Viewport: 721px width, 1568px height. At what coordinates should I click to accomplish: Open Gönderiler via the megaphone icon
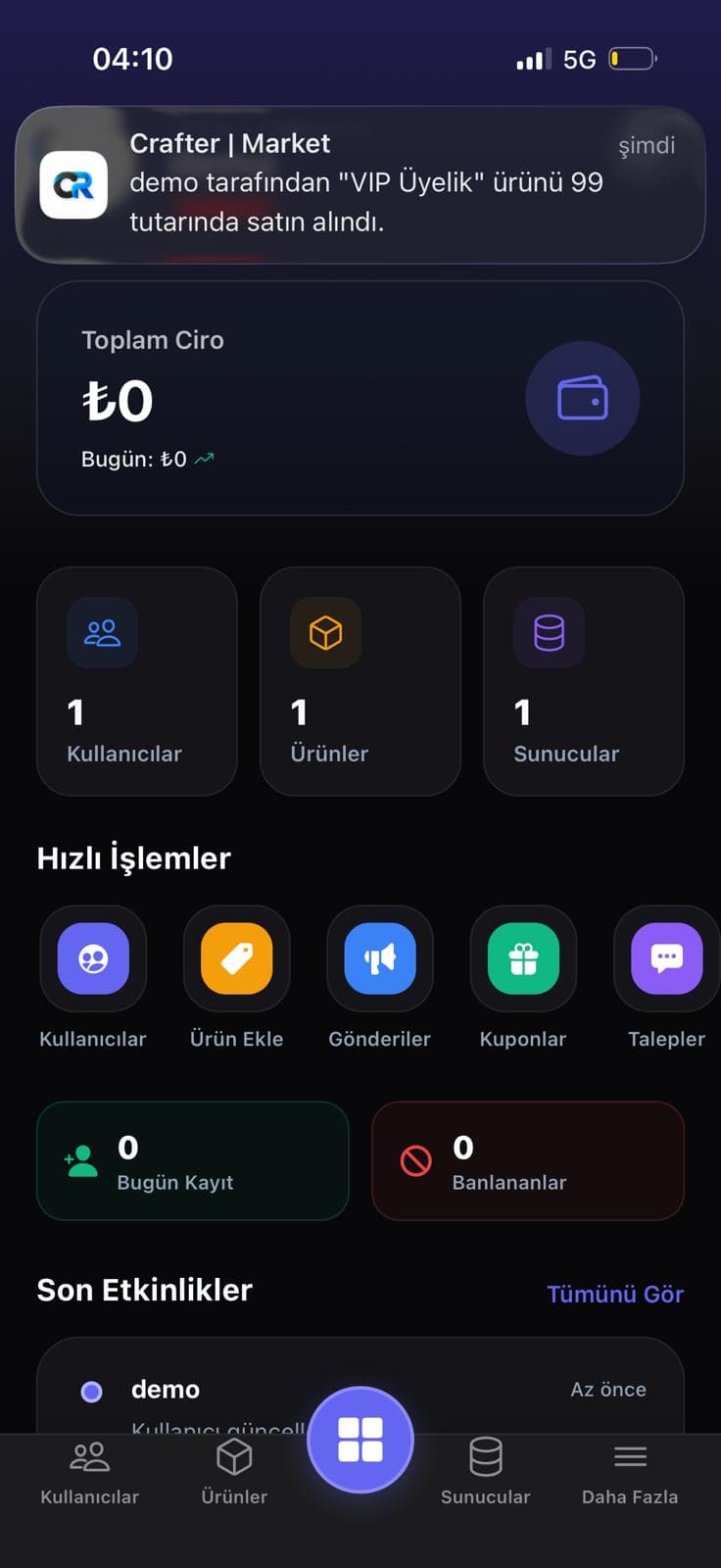tap(380, 958)
